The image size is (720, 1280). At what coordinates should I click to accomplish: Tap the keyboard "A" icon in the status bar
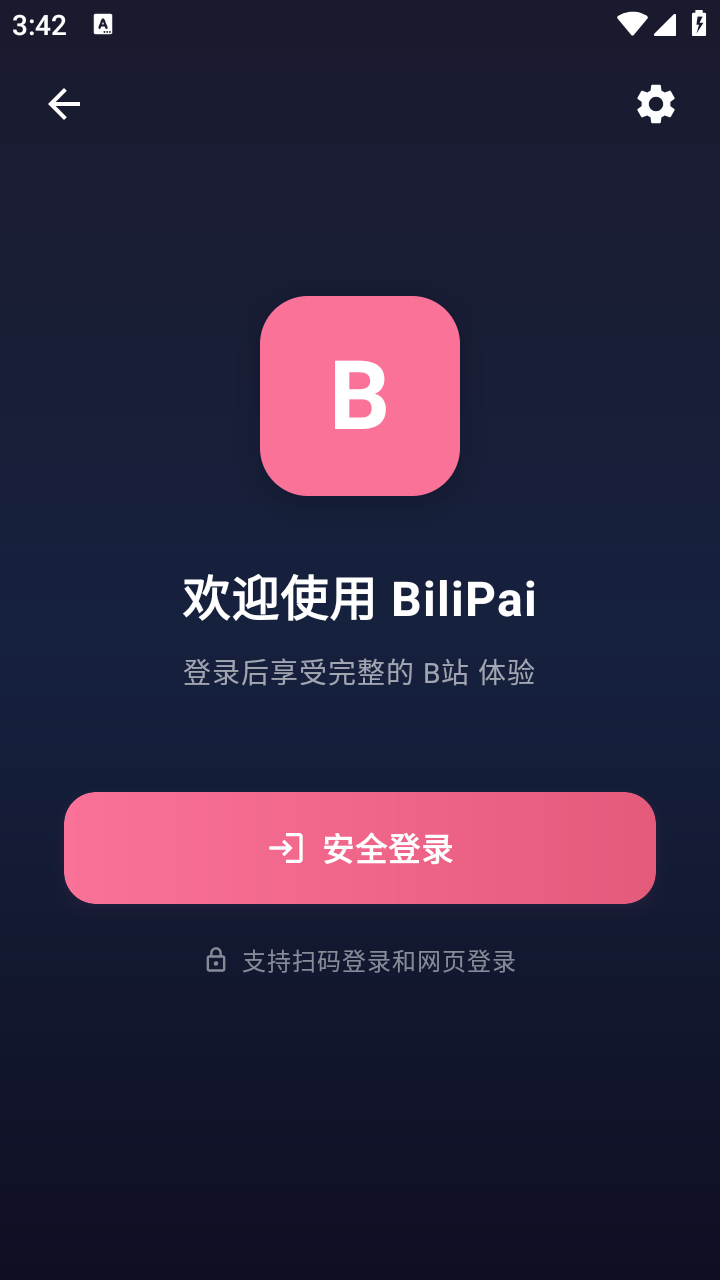click(x=103, y=24)
